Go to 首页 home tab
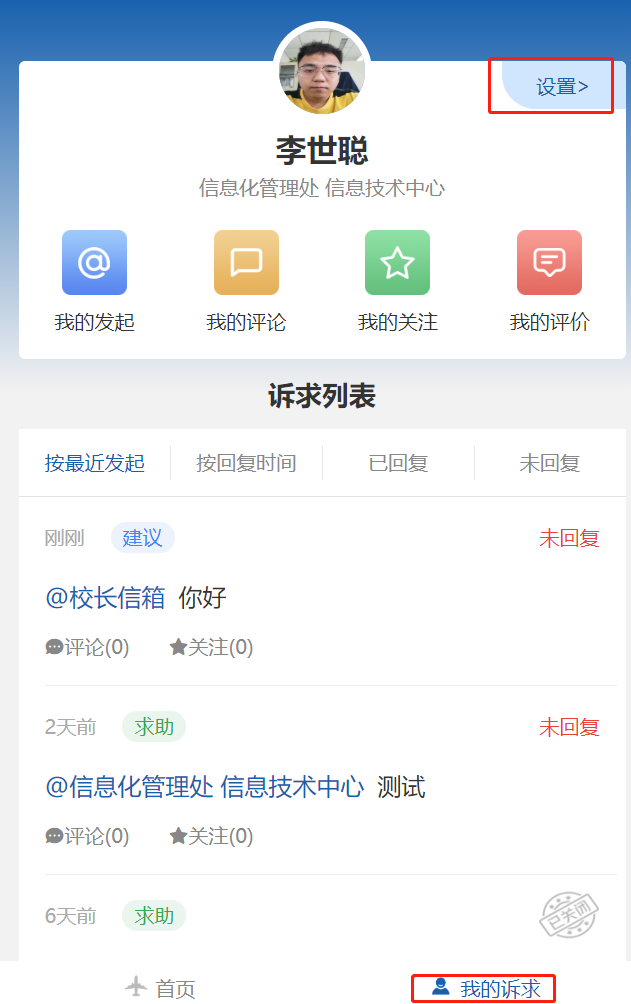The height and width of the screenshot is (1004, 631). coord(160,989)
